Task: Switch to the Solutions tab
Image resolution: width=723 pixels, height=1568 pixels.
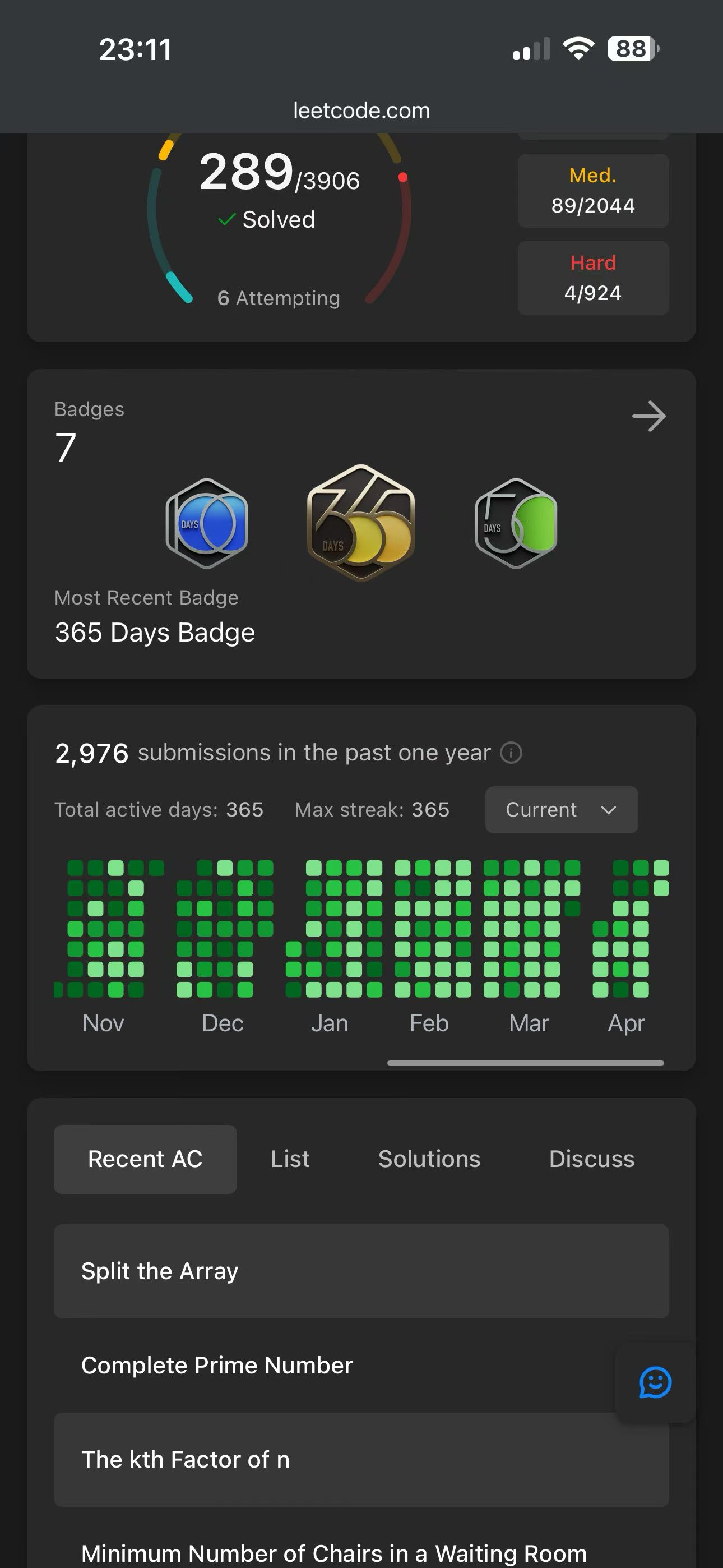Action: 429,1159
